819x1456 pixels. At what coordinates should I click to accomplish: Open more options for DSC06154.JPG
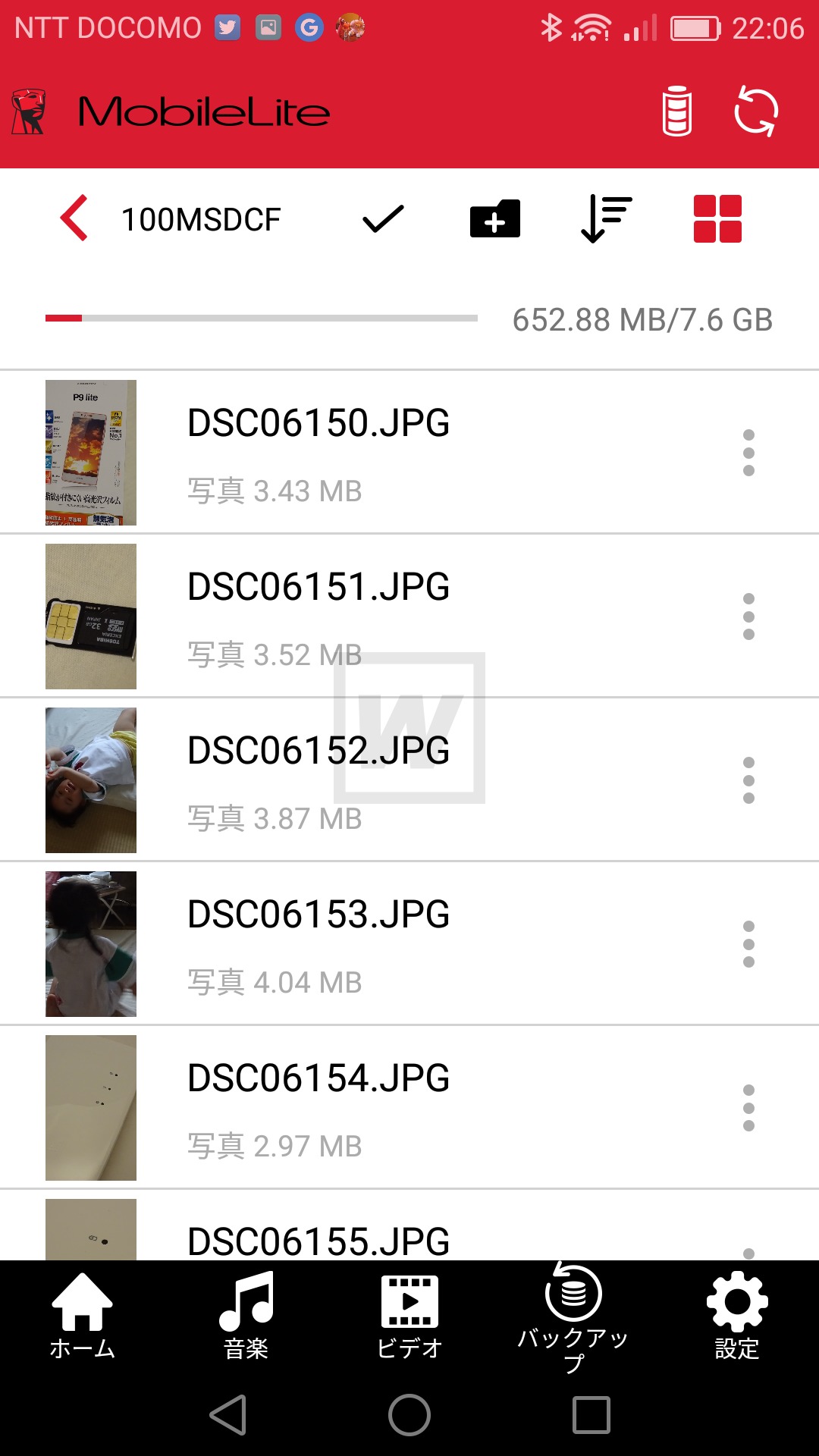pos(748,1108)
